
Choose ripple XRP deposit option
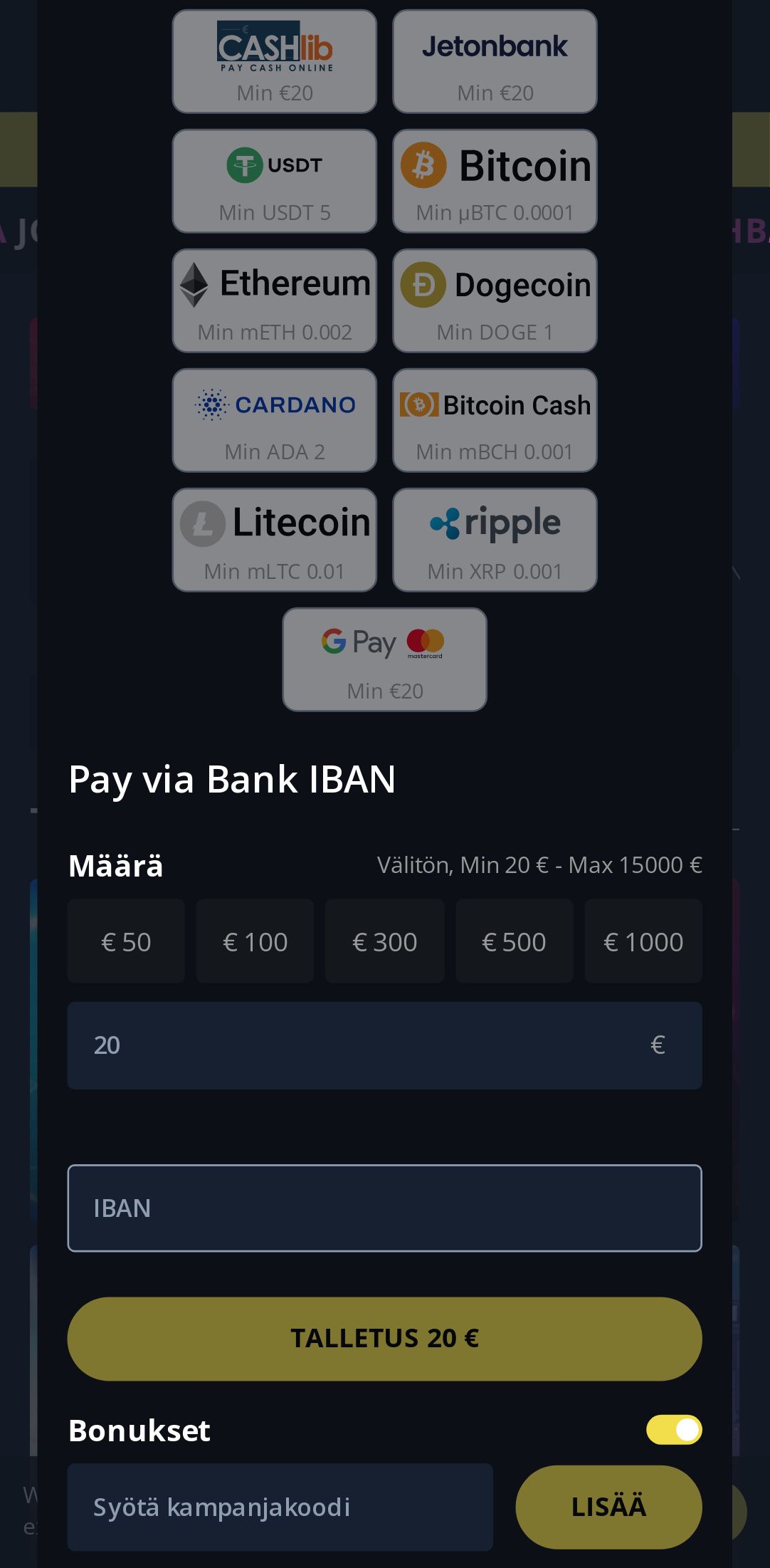pos(495,540)
